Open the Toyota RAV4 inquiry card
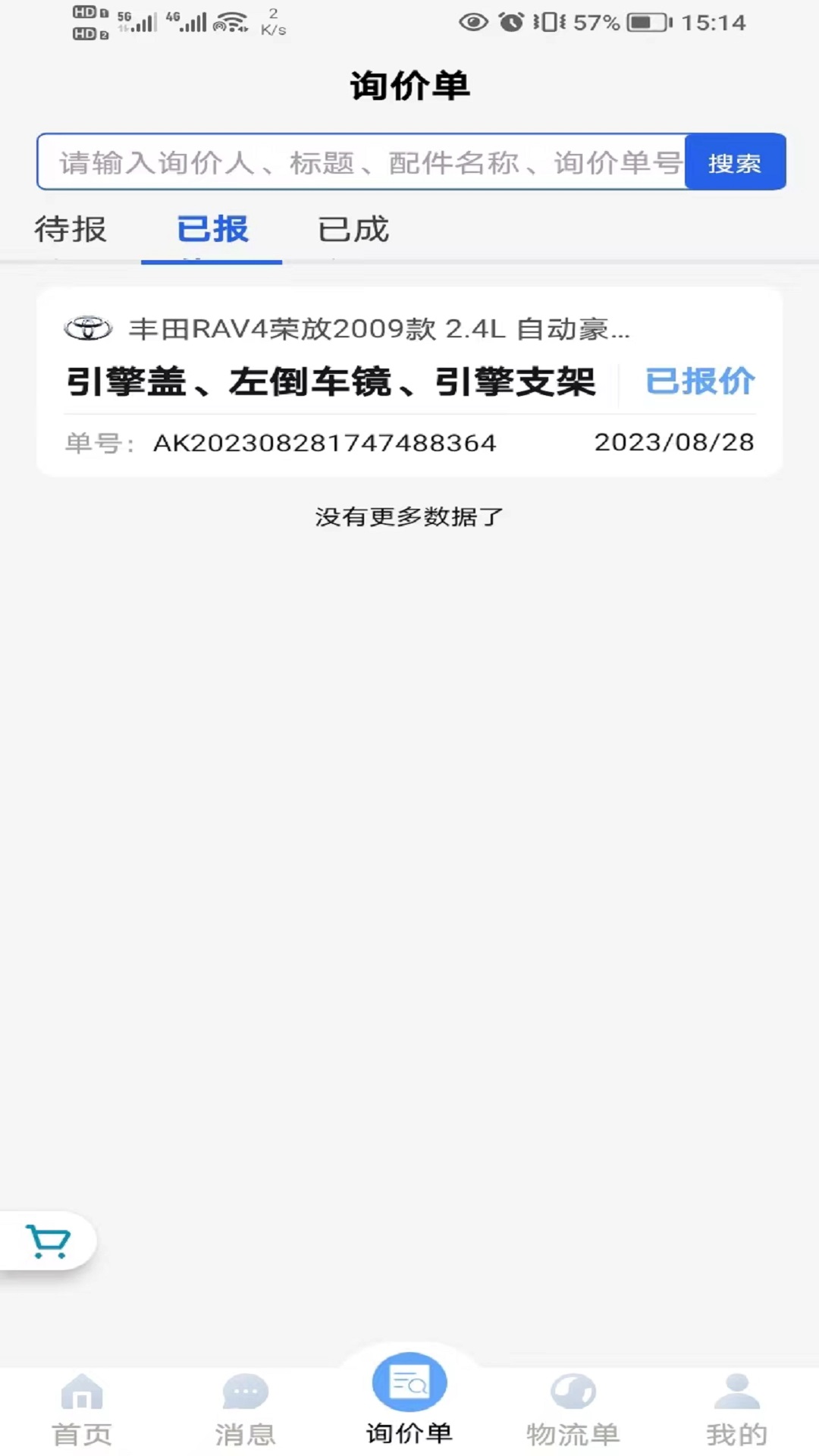Image resolution: width=819 pixels, height=1456 pixels. (x=409, y=381)
